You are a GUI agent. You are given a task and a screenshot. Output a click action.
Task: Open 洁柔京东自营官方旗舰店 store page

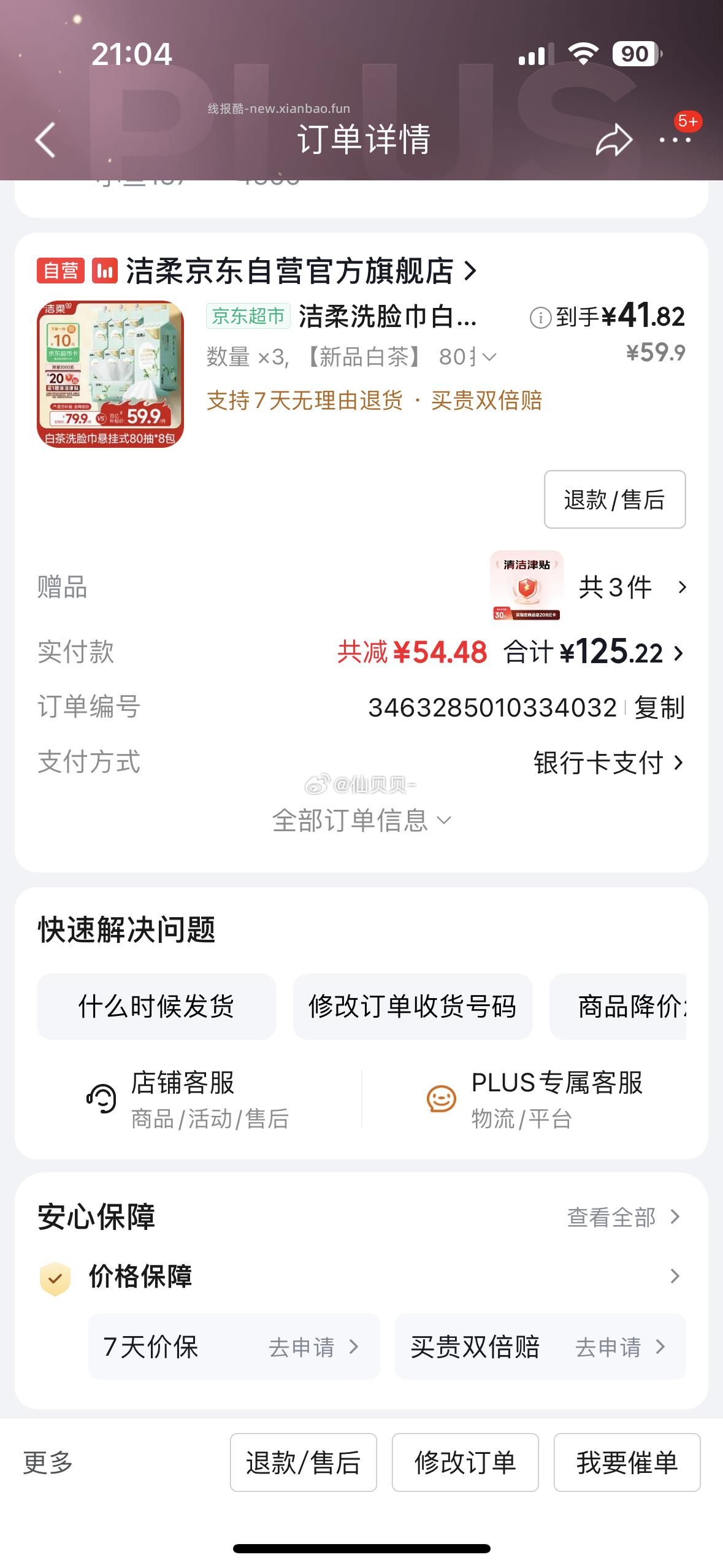[300, 271]
